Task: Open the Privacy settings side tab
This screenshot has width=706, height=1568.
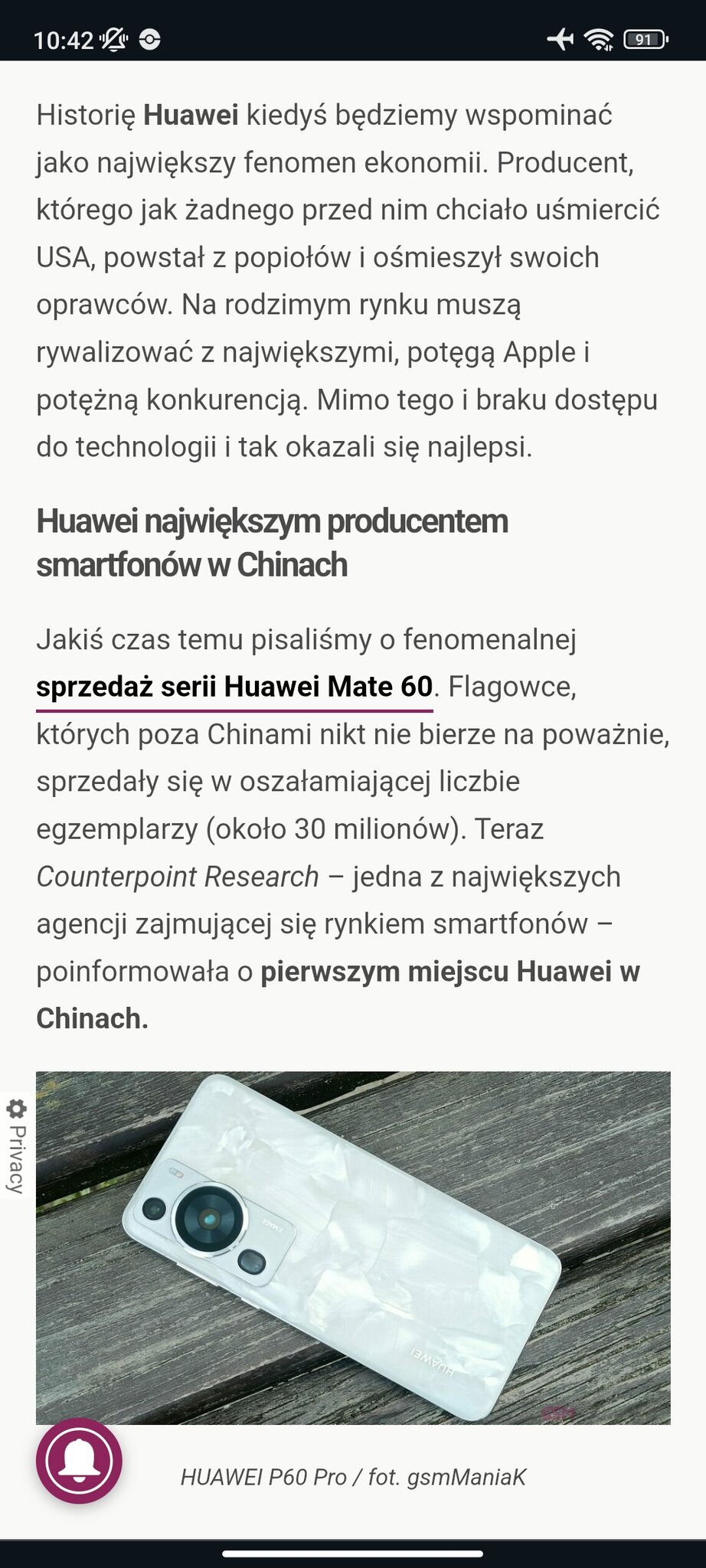Action: coord(16,1146)
